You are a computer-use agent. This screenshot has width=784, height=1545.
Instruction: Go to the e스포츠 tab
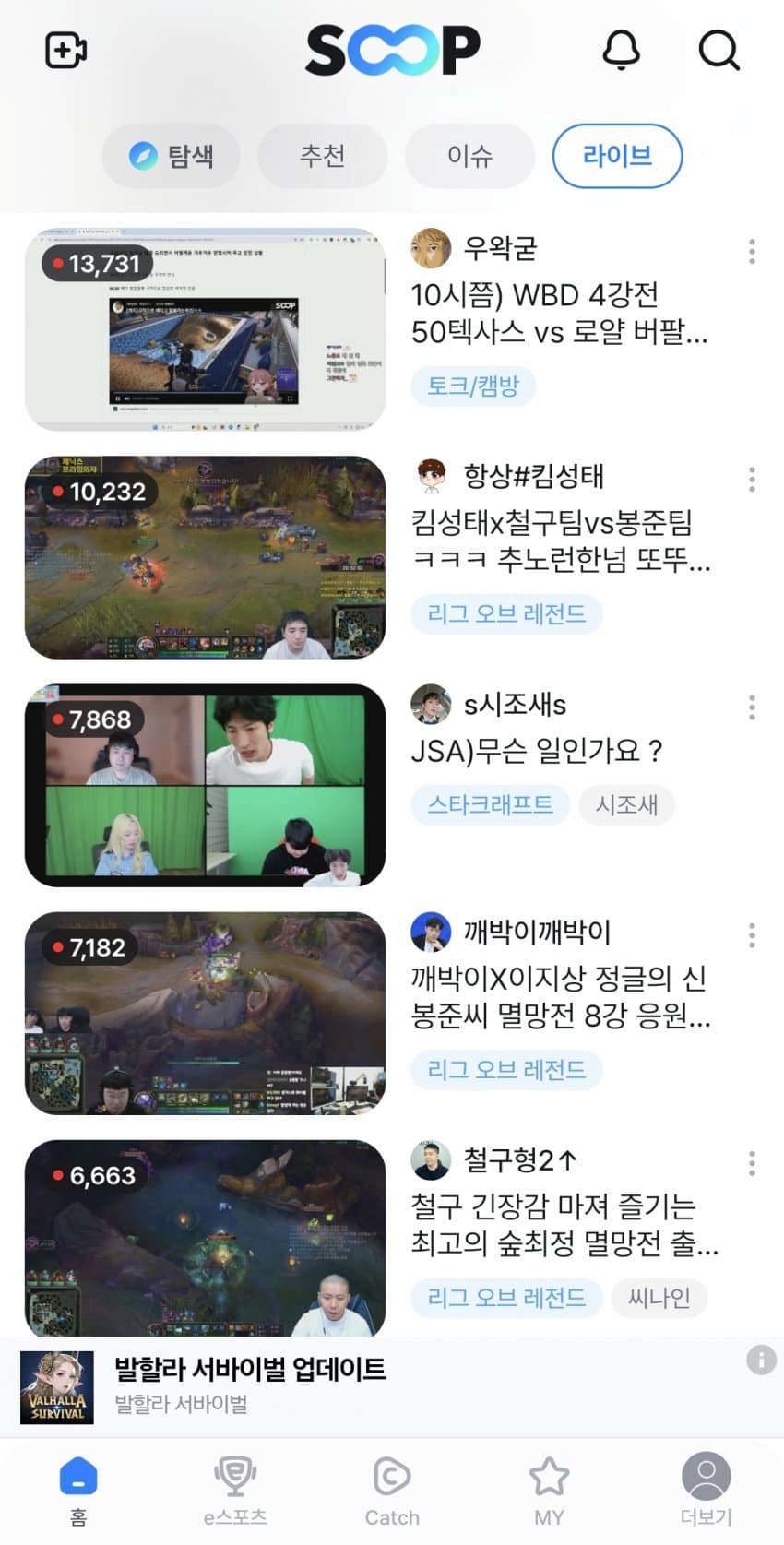[x=235, y=1492]
